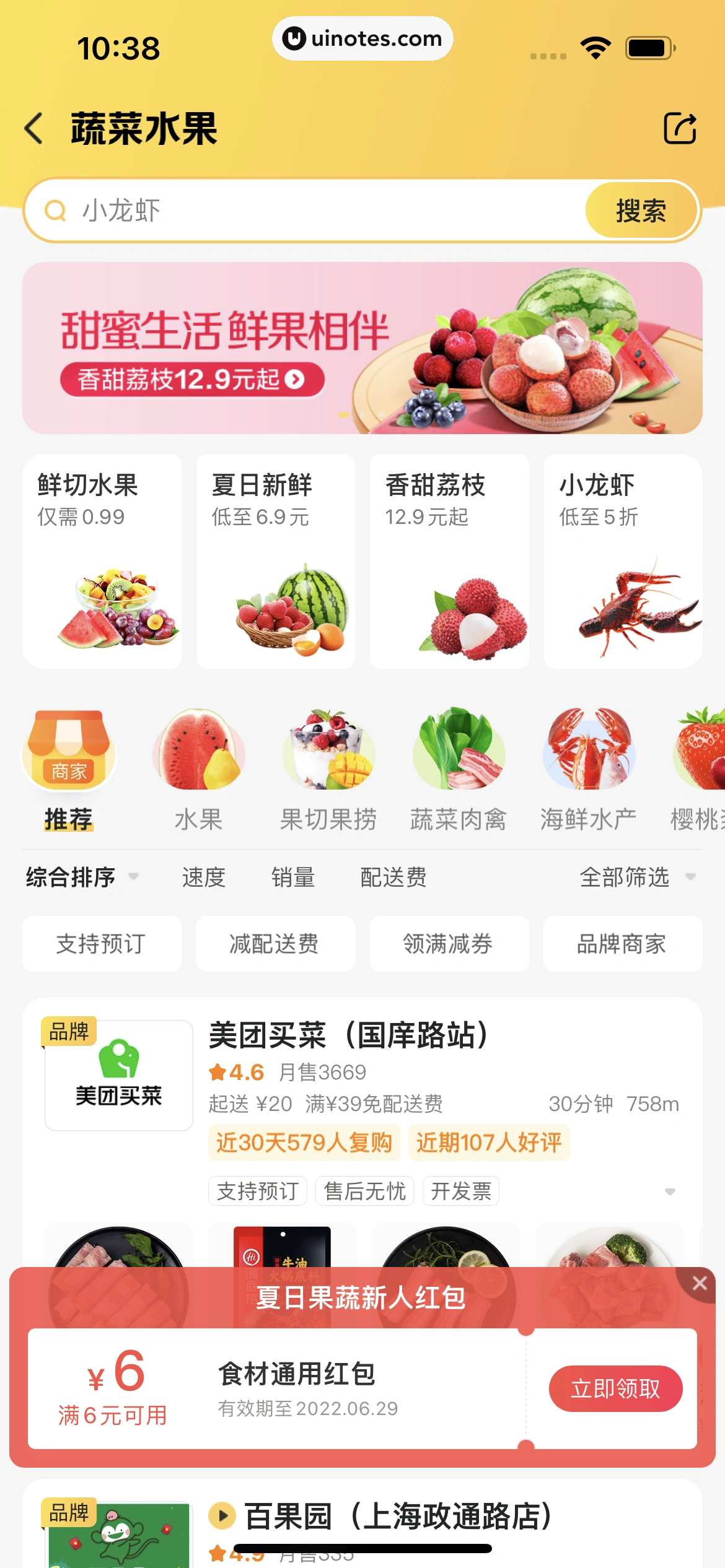The width and height of the screenshot is (725, 1568).
Task: Enable the 支持预订 filter chip
Action: tap(102, 944)
